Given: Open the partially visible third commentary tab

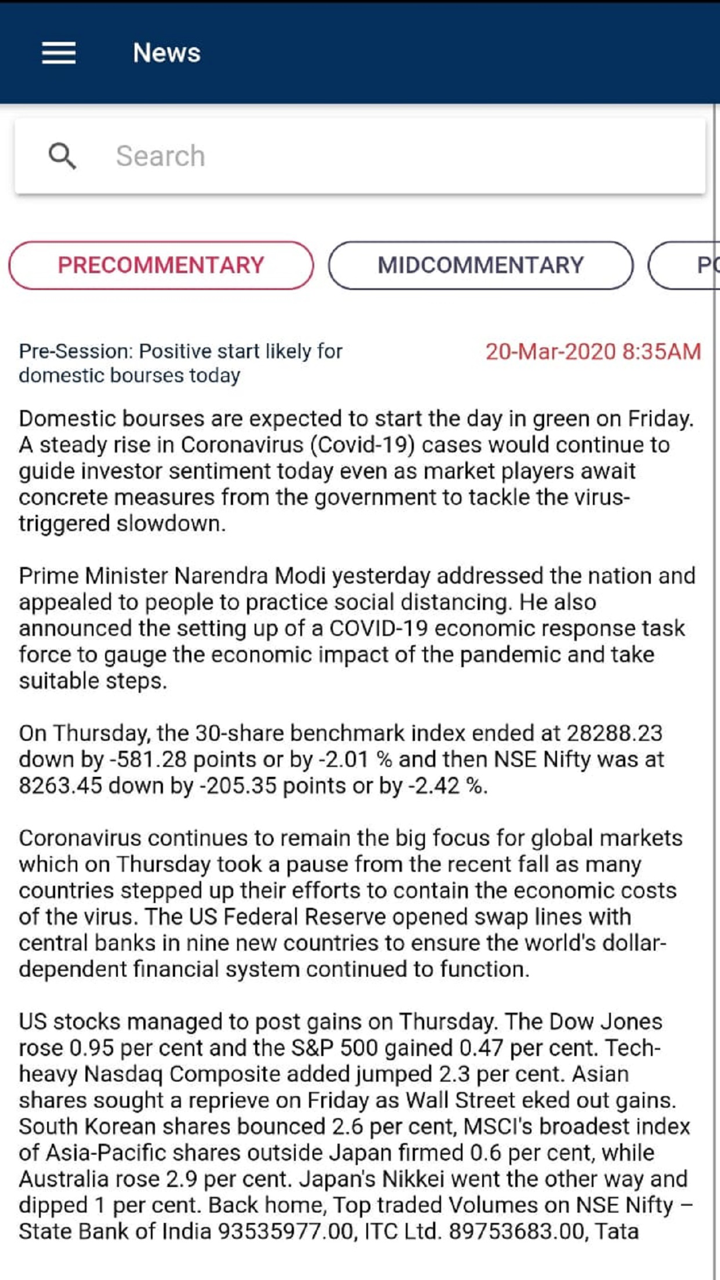Looking at the screenshot, I should (690, 265).
